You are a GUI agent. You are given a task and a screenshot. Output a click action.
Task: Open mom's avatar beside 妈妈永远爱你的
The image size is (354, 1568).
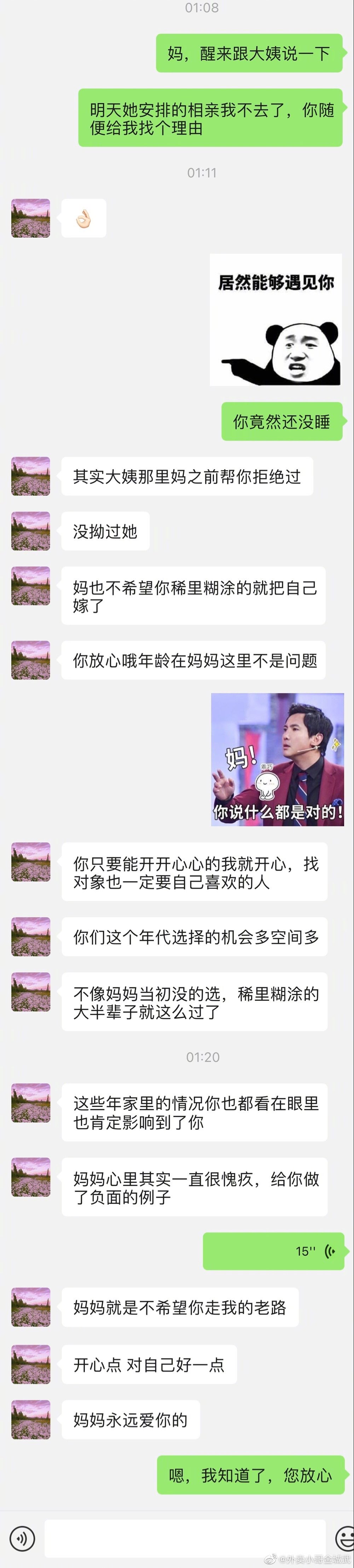point(31,1420)
